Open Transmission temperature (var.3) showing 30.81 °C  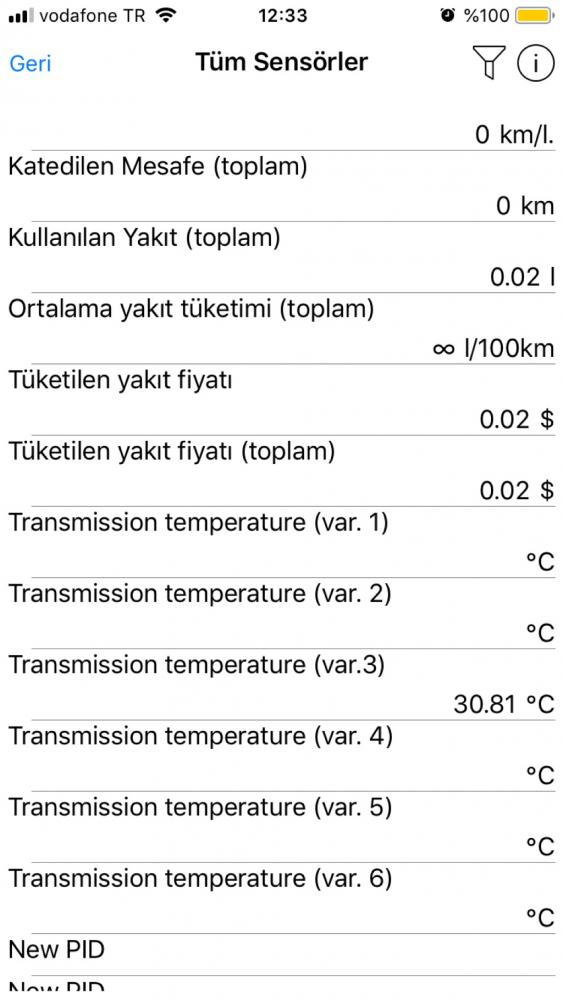[281, 685]
